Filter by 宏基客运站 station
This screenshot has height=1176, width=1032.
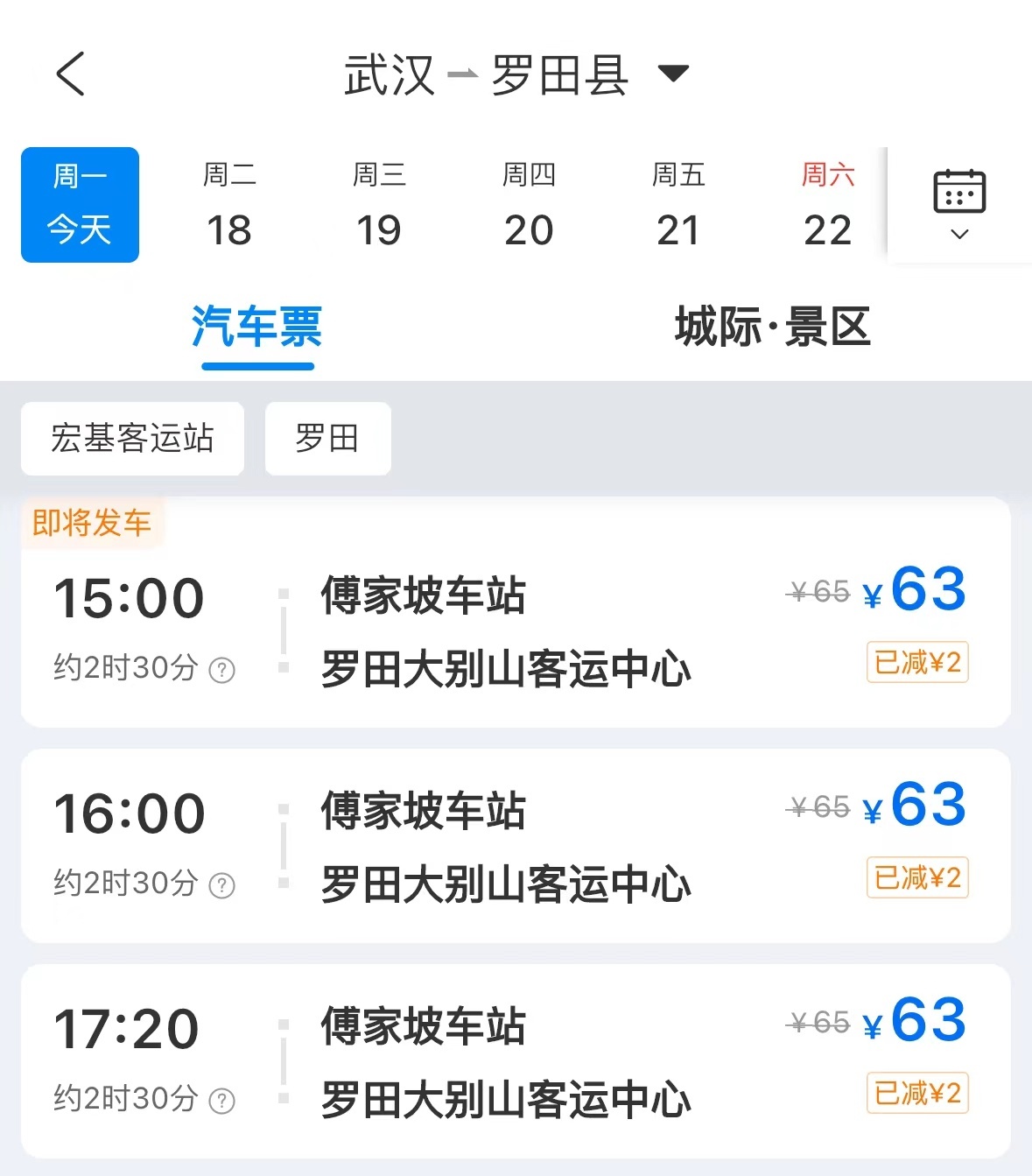(132, 439)
